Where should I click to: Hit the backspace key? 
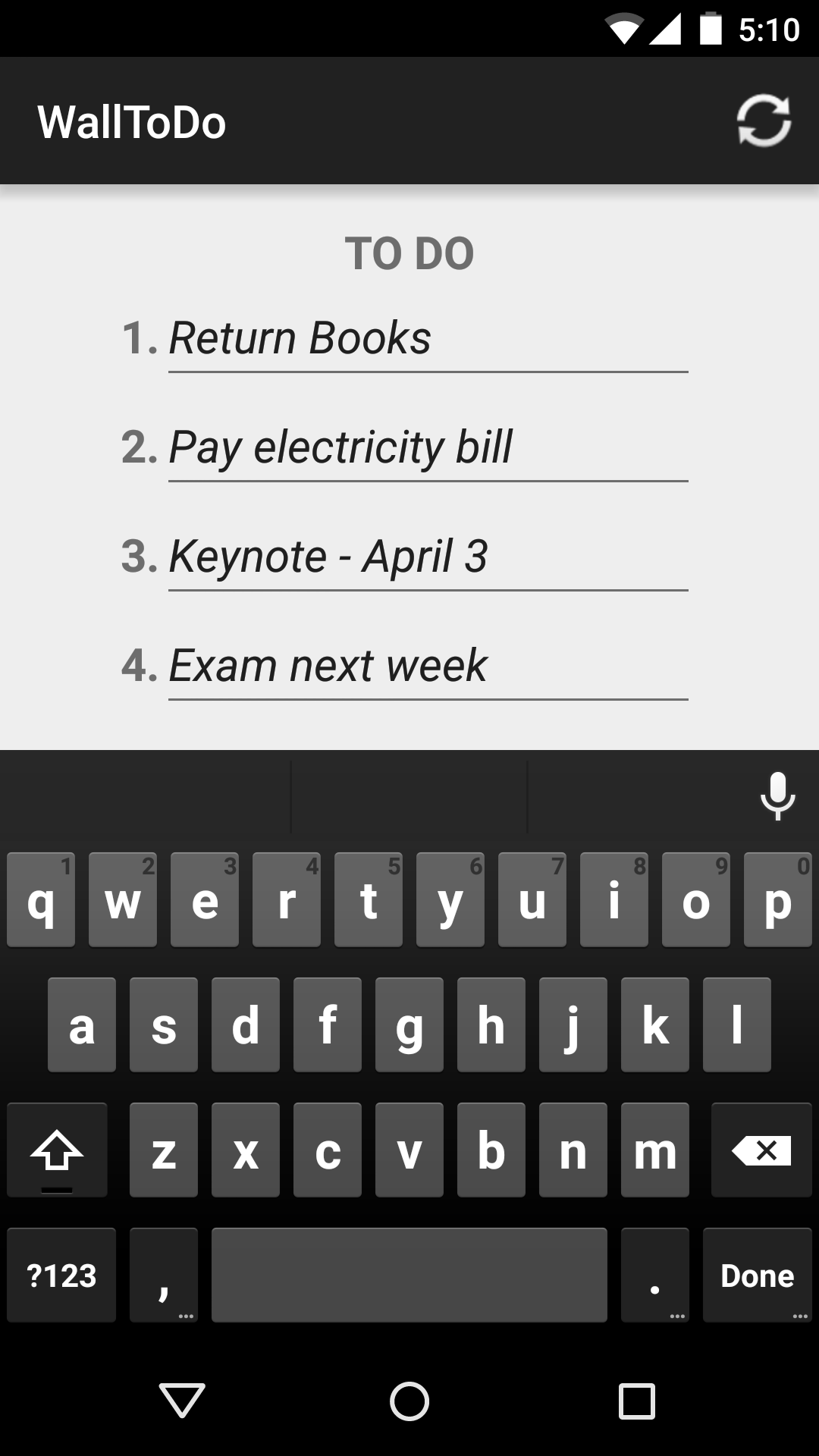(761, 1150)
